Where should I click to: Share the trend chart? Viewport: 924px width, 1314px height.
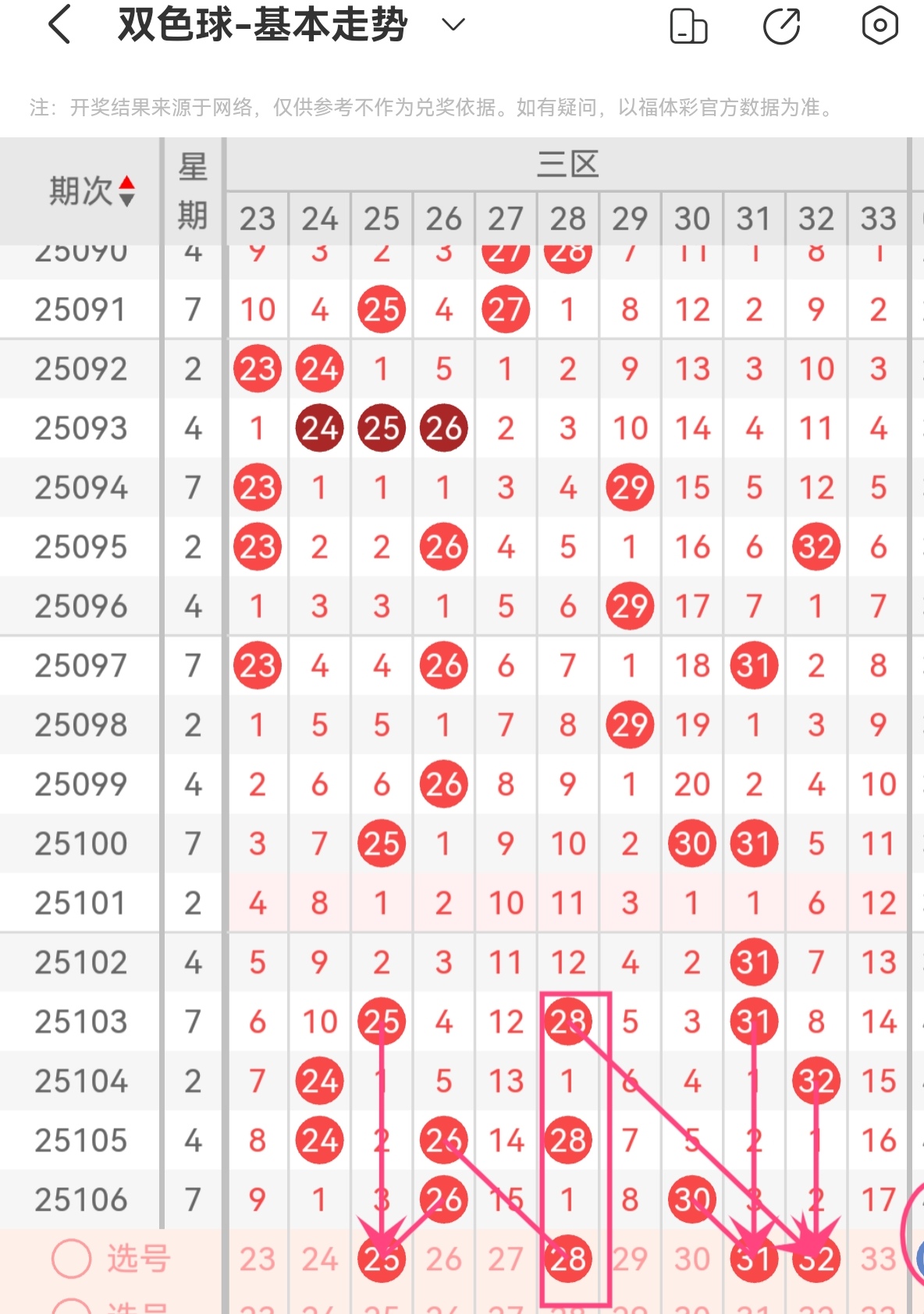point(783,25)
